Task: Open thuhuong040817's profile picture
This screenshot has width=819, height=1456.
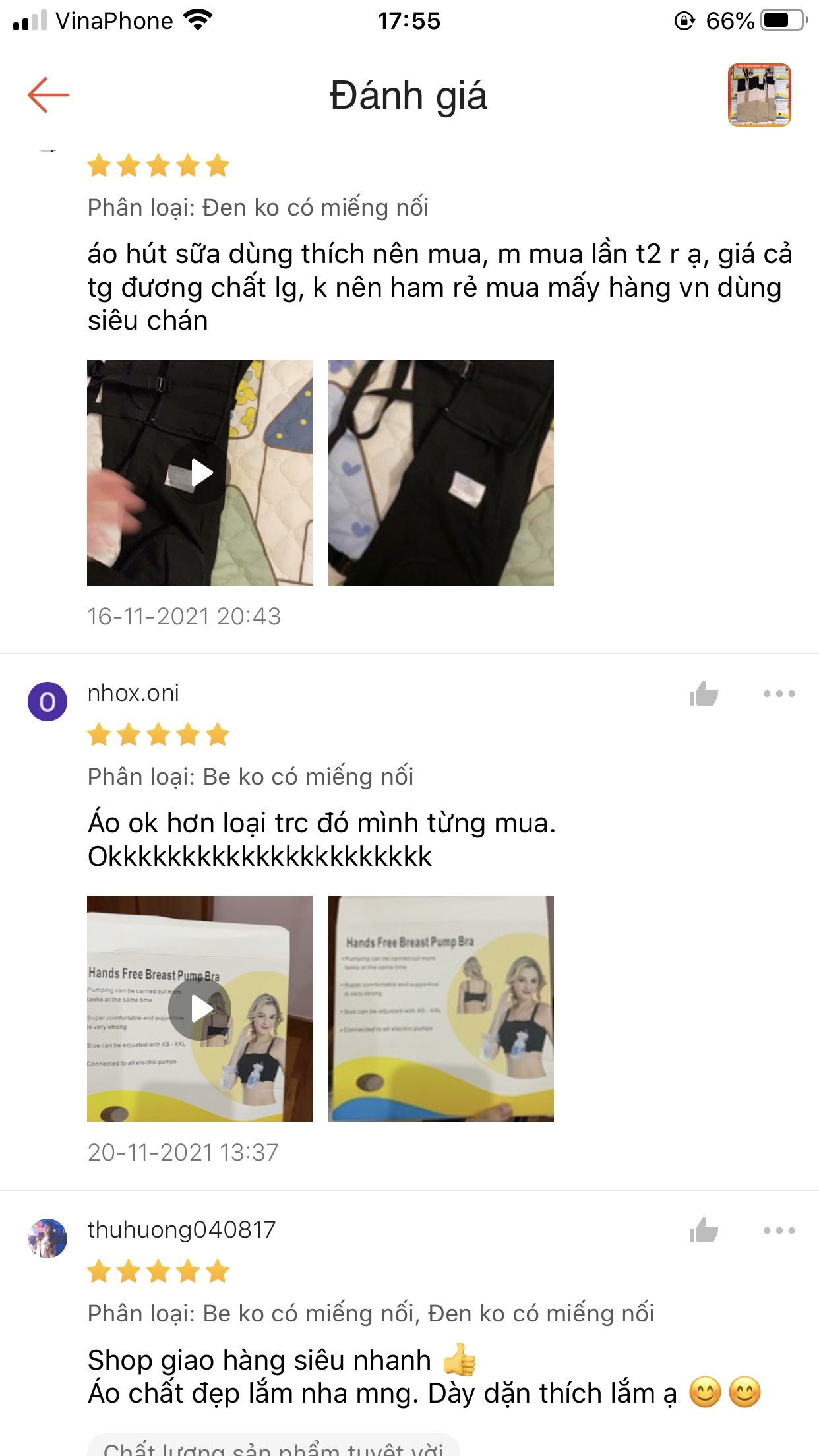Action: point(47,1238)
